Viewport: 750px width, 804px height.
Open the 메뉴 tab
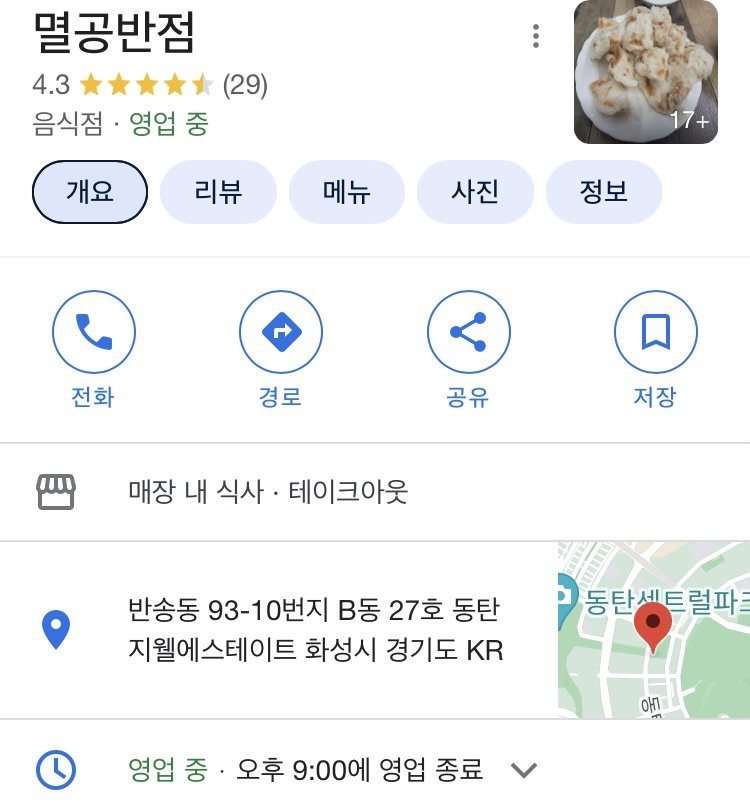click(346, 191)
